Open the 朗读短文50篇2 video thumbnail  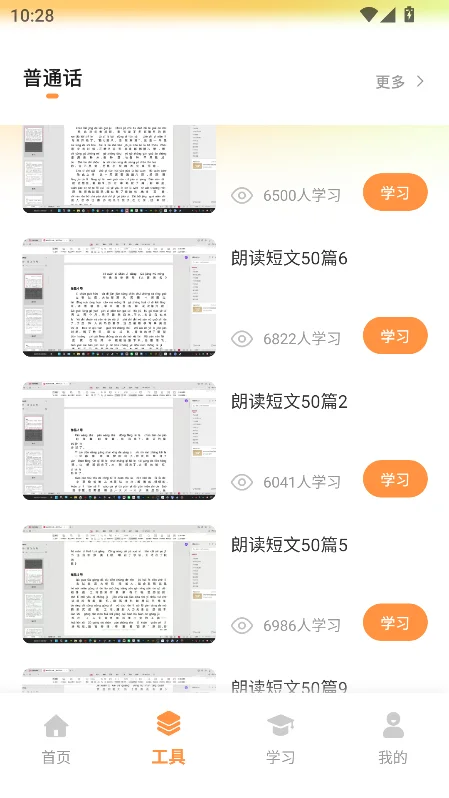(119, 441)
